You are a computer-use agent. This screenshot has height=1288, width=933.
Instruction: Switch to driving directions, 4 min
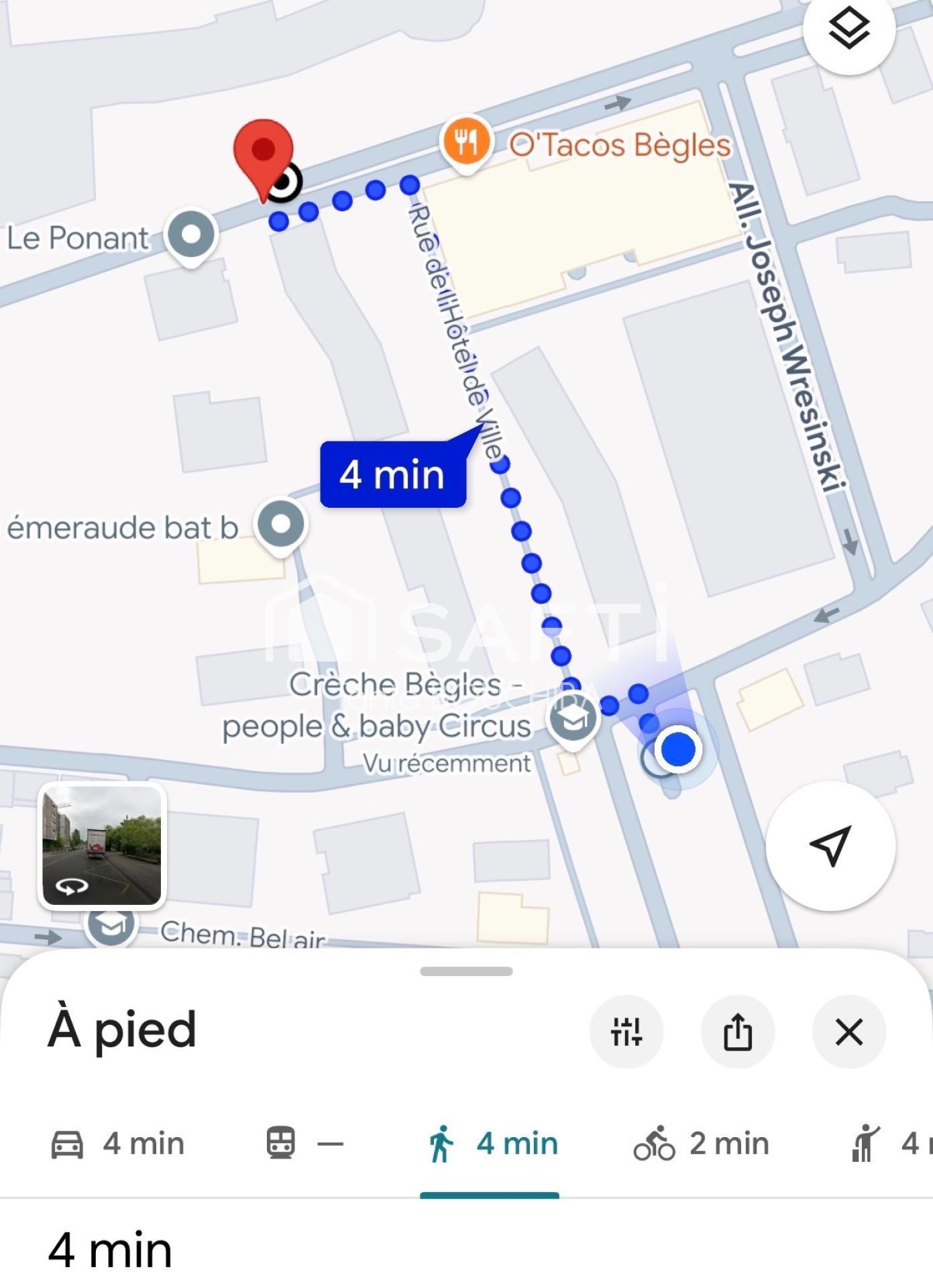(x=118, y=1144)
